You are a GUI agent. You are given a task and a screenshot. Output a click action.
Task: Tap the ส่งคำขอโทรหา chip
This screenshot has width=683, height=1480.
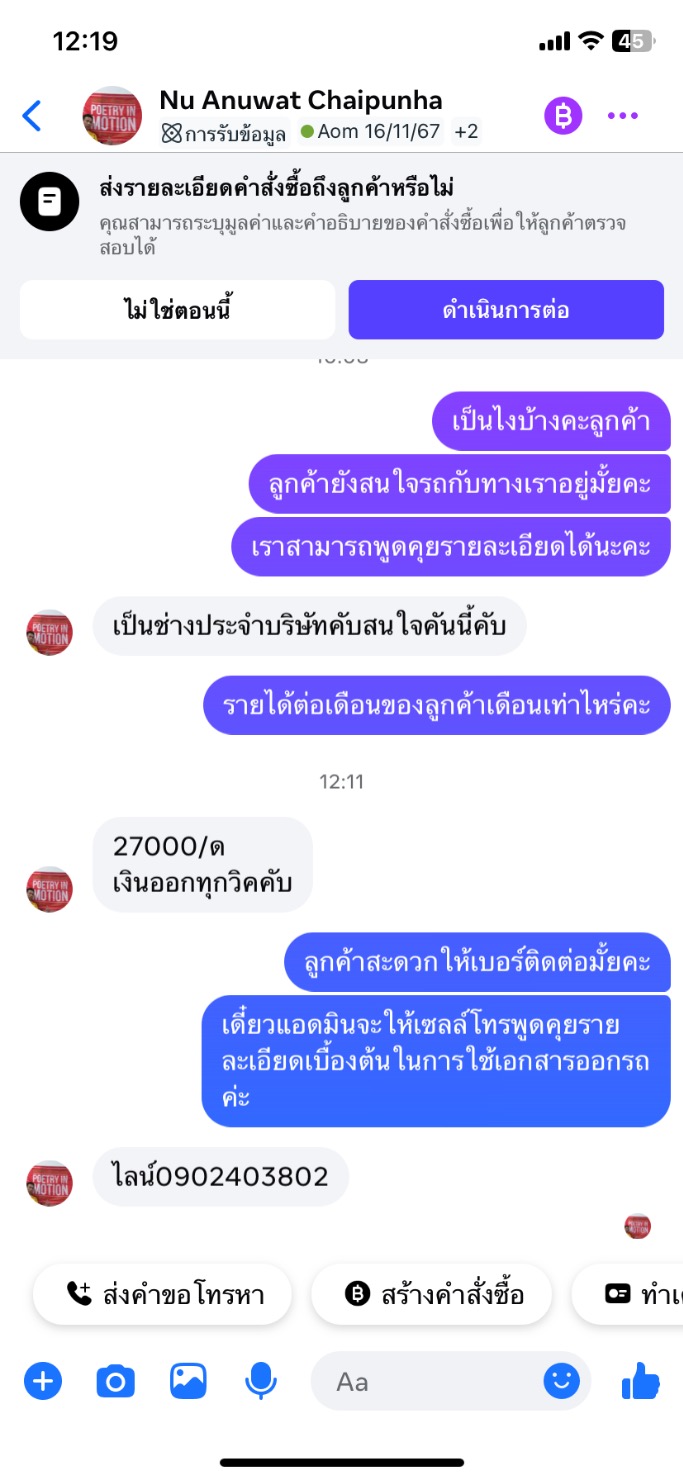click(163, 1295)
